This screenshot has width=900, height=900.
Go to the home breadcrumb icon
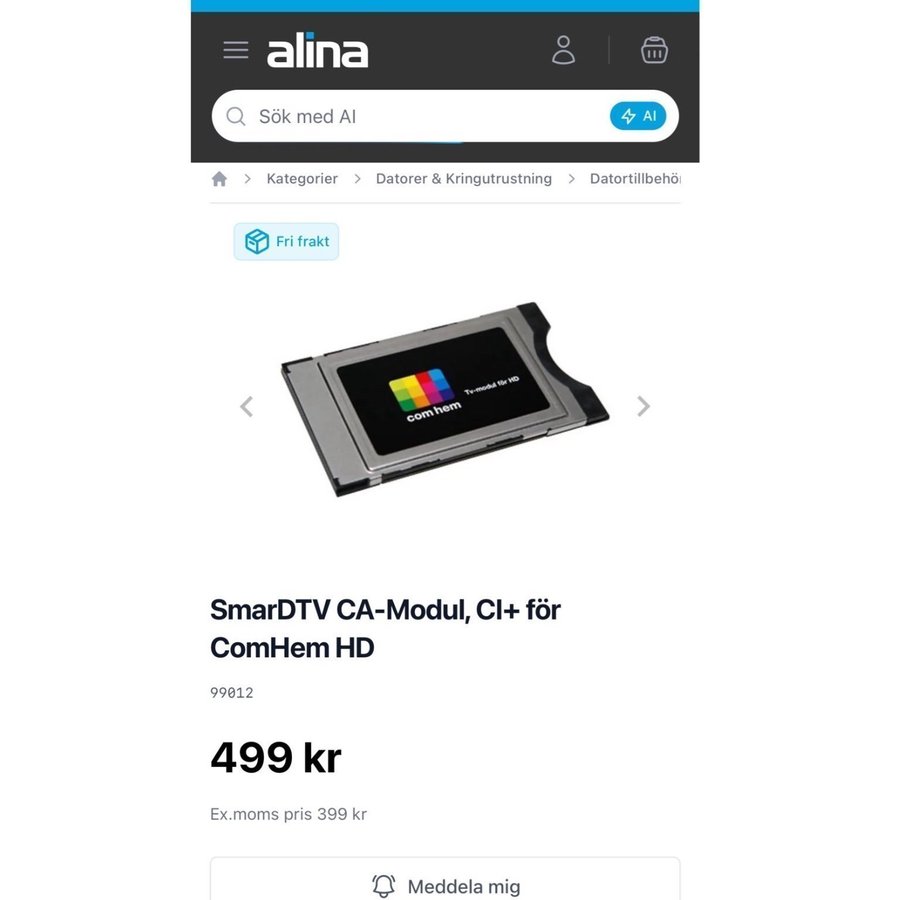220,179
